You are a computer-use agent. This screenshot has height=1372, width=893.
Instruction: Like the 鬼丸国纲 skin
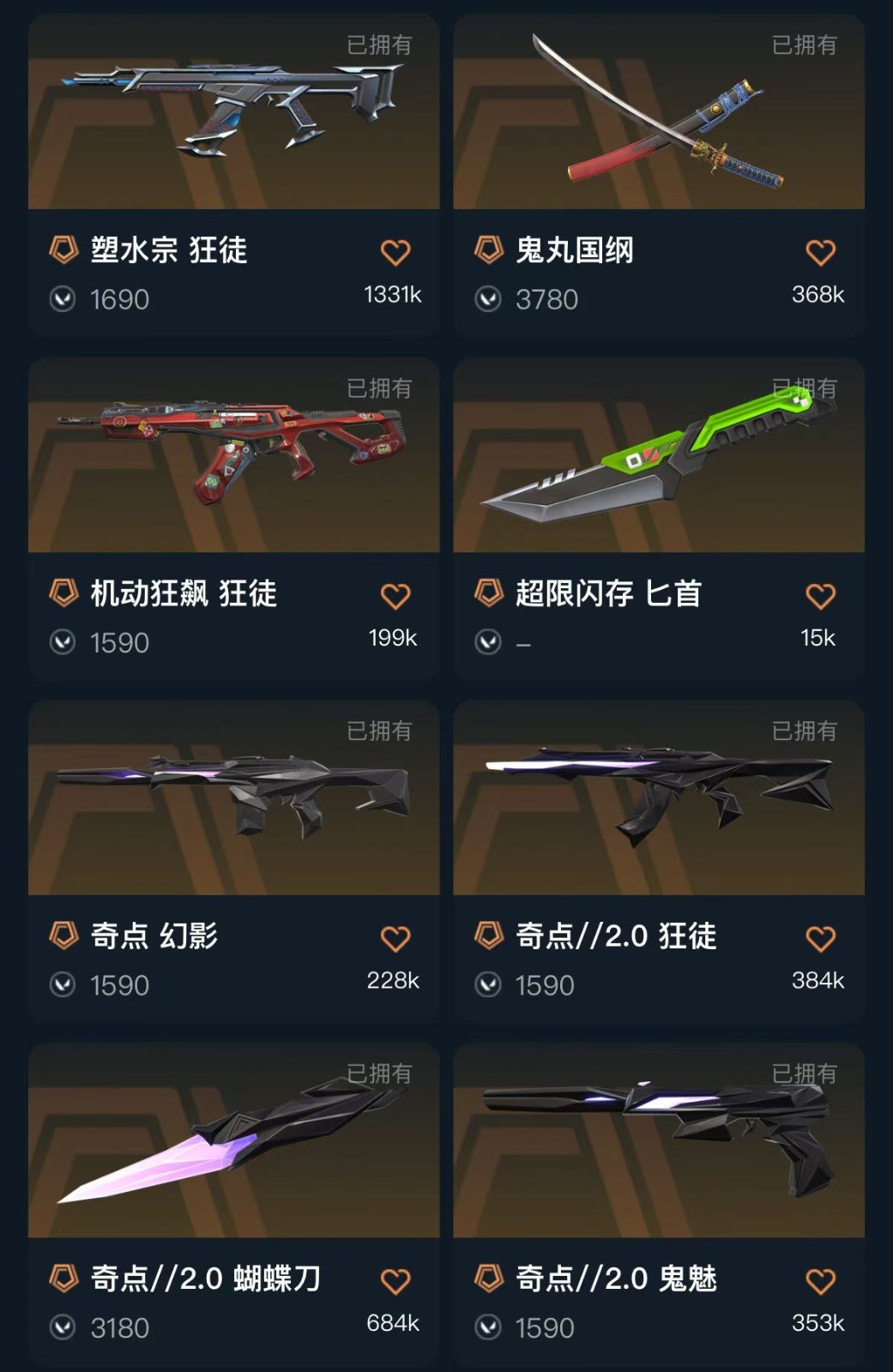coord(820,253)
